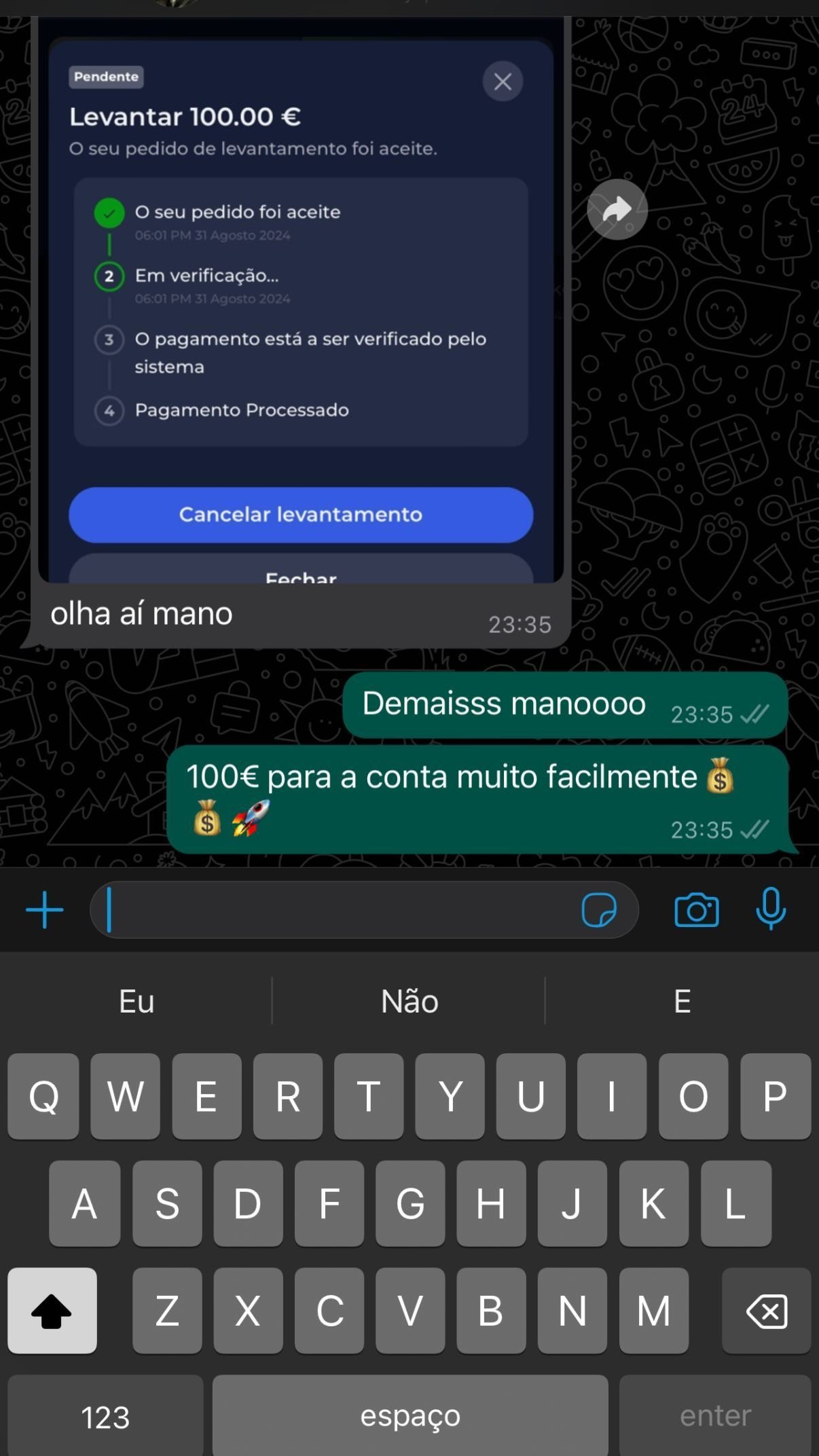This screenshot has height=1456, width=819.
Task: Select the predictive suggestion Não
Action: click(x=408, y=1000)
